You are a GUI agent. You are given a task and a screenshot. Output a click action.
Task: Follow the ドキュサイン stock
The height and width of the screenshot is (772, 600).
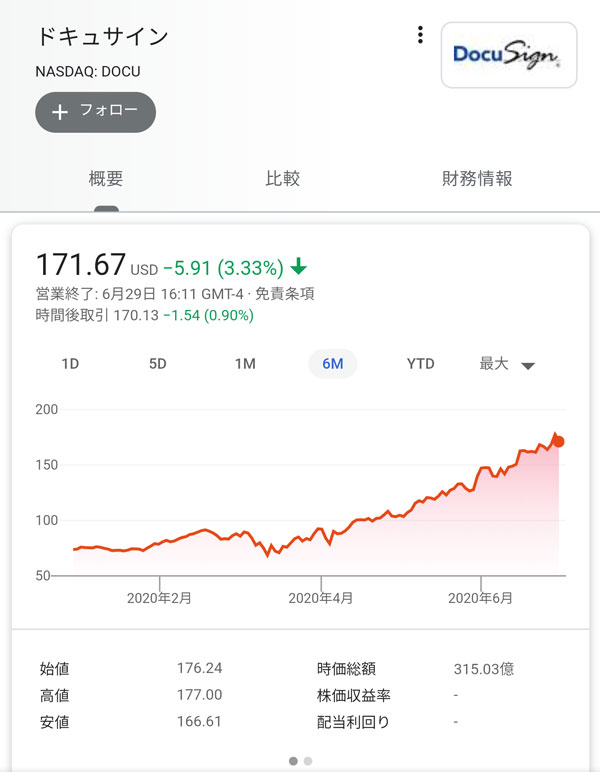tap(96, 112)
